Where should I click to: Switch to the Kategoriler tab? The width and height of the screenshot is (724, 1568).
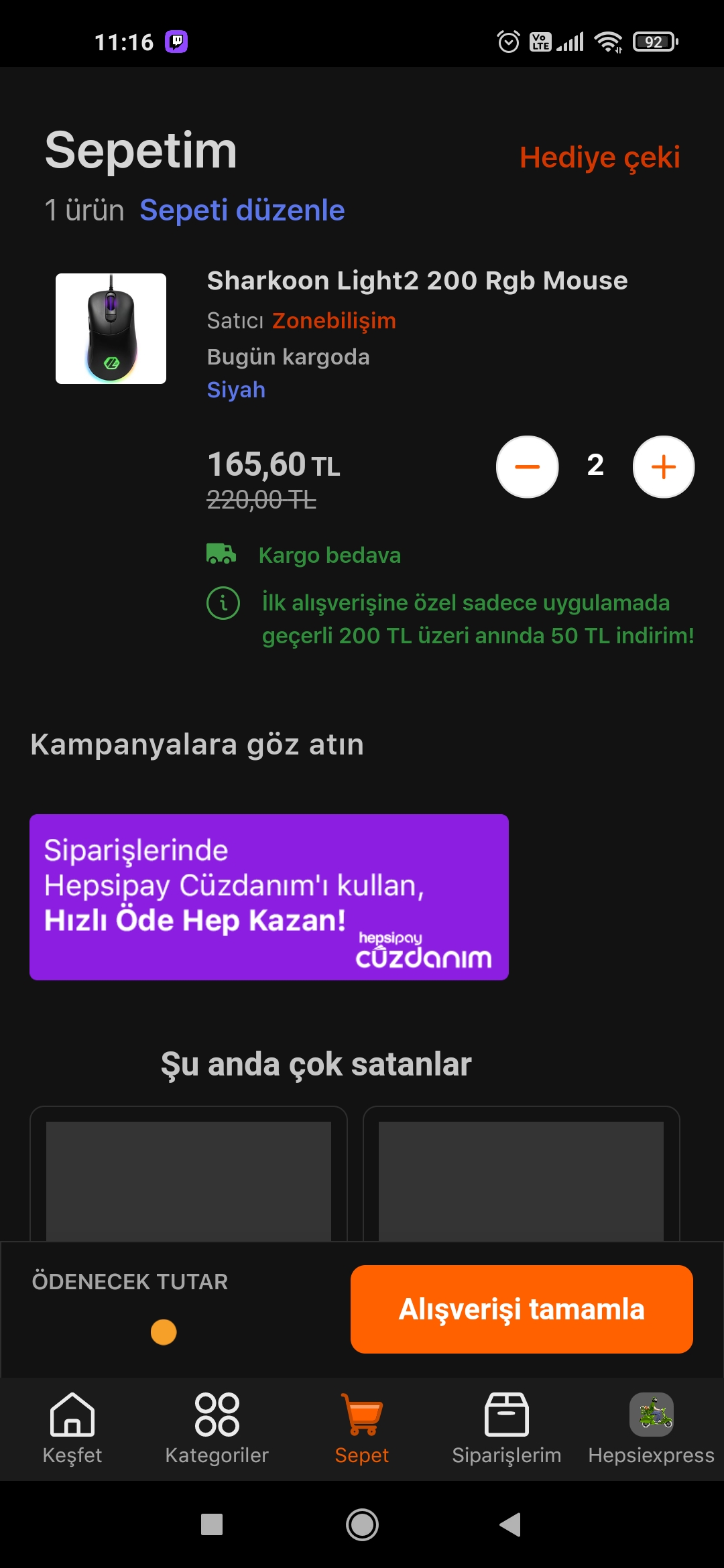coord(217,1427)
